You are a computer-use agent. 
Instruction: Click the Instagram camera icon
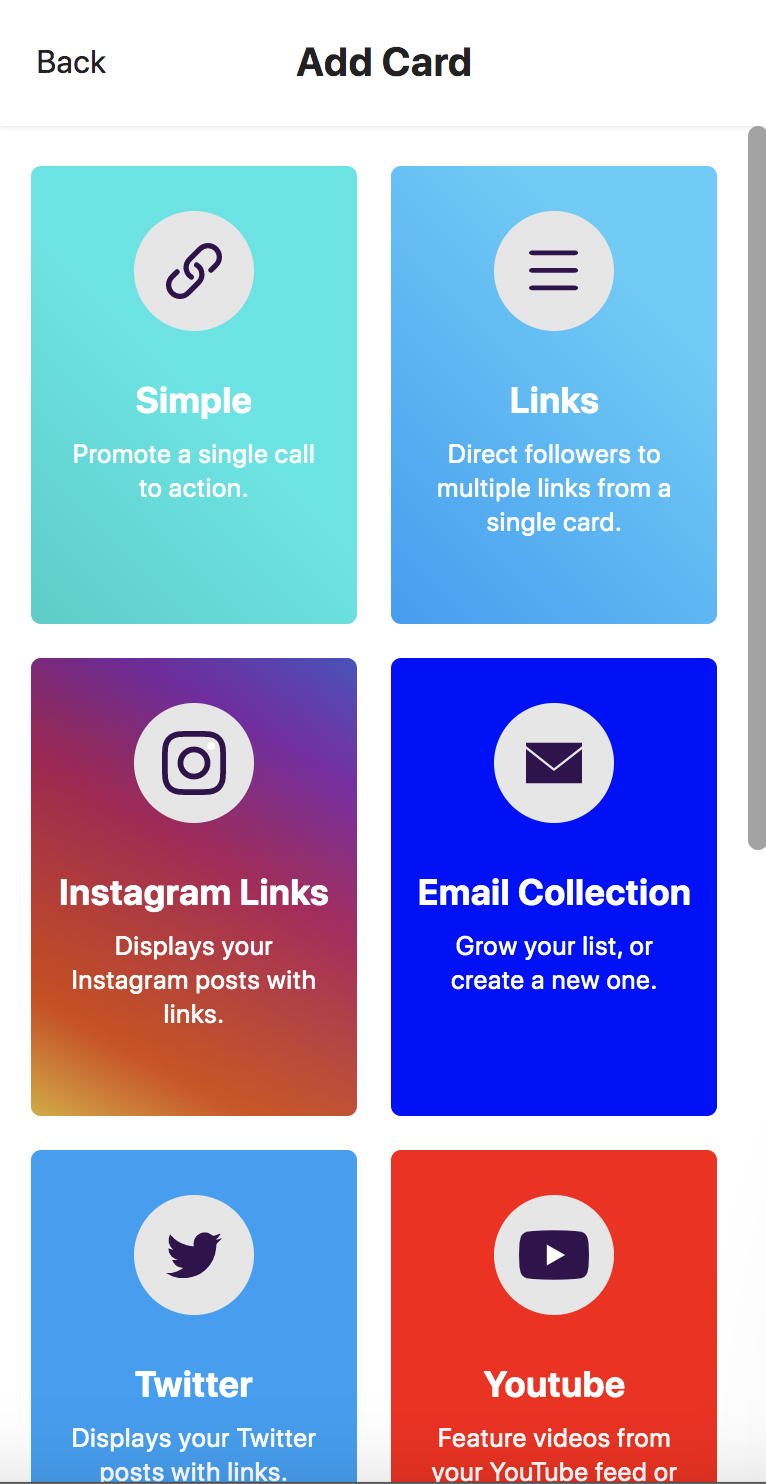[194, 762]
